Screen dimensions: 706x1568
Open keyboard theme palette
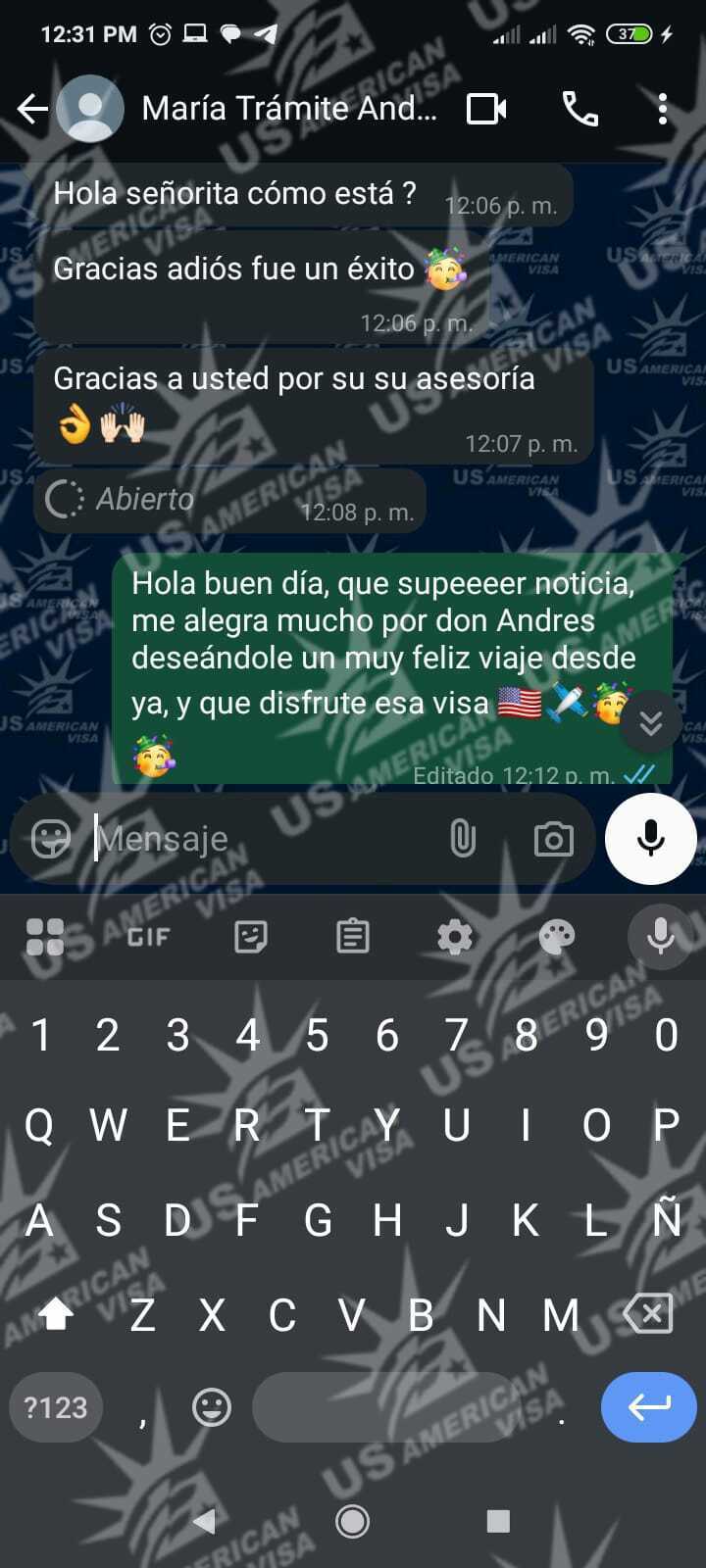(557, 937)
